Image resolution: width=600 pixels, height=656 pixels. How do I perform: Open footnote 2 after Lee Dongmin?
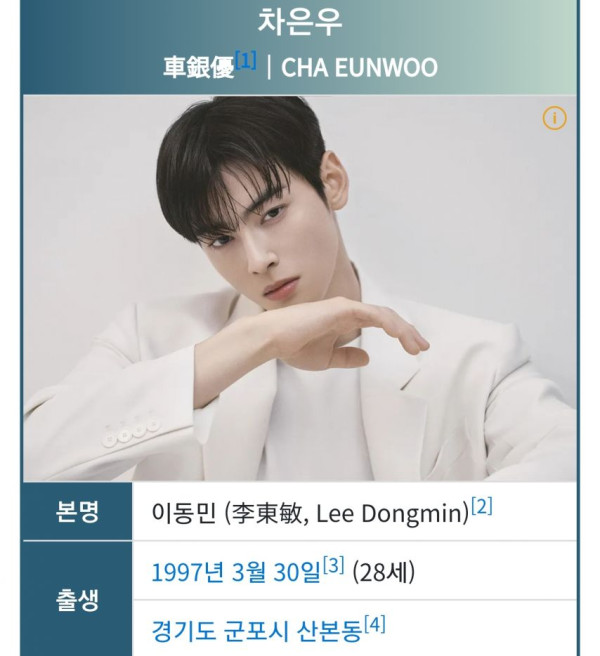(x=482, y=507)
